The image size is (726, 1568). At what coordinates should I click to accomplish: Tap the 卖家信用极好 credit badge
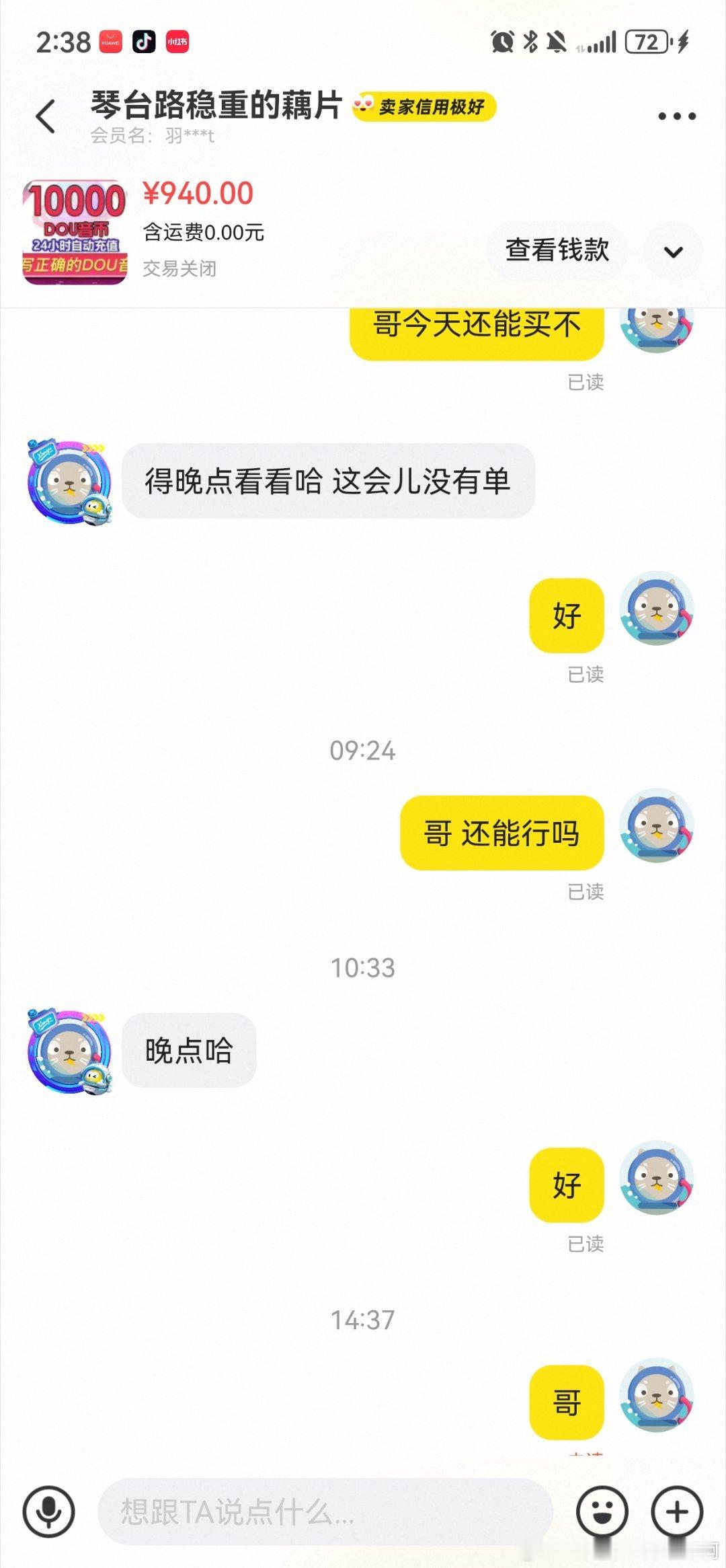[425, 108]
